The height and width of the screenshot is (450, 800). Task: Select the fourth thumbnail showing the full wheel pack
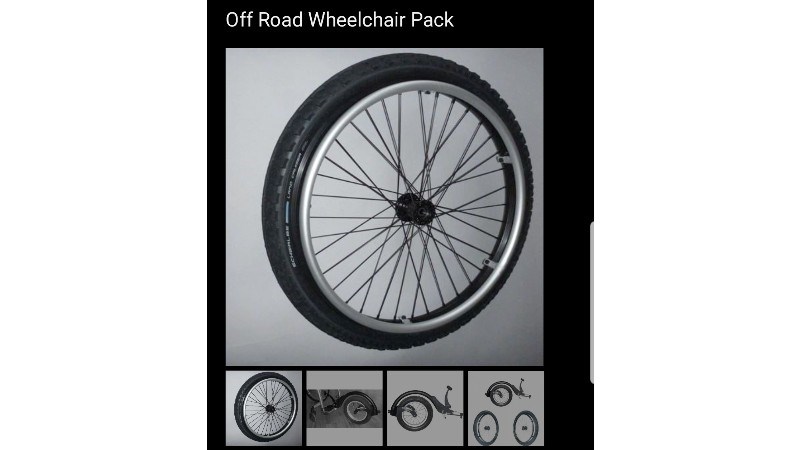pos(505,408)
